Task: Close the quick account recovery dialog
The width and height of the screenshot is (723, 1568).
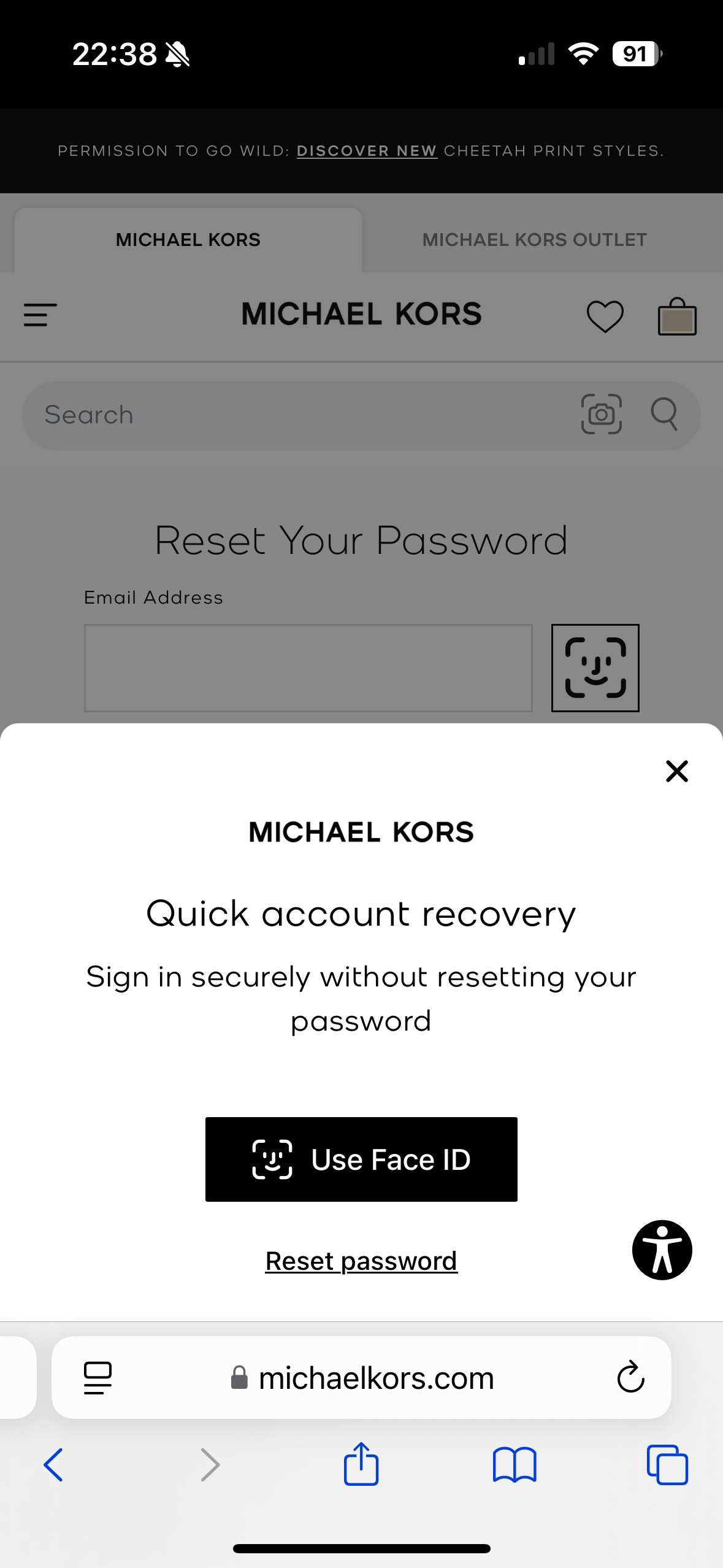Action: tap(676, 771)
